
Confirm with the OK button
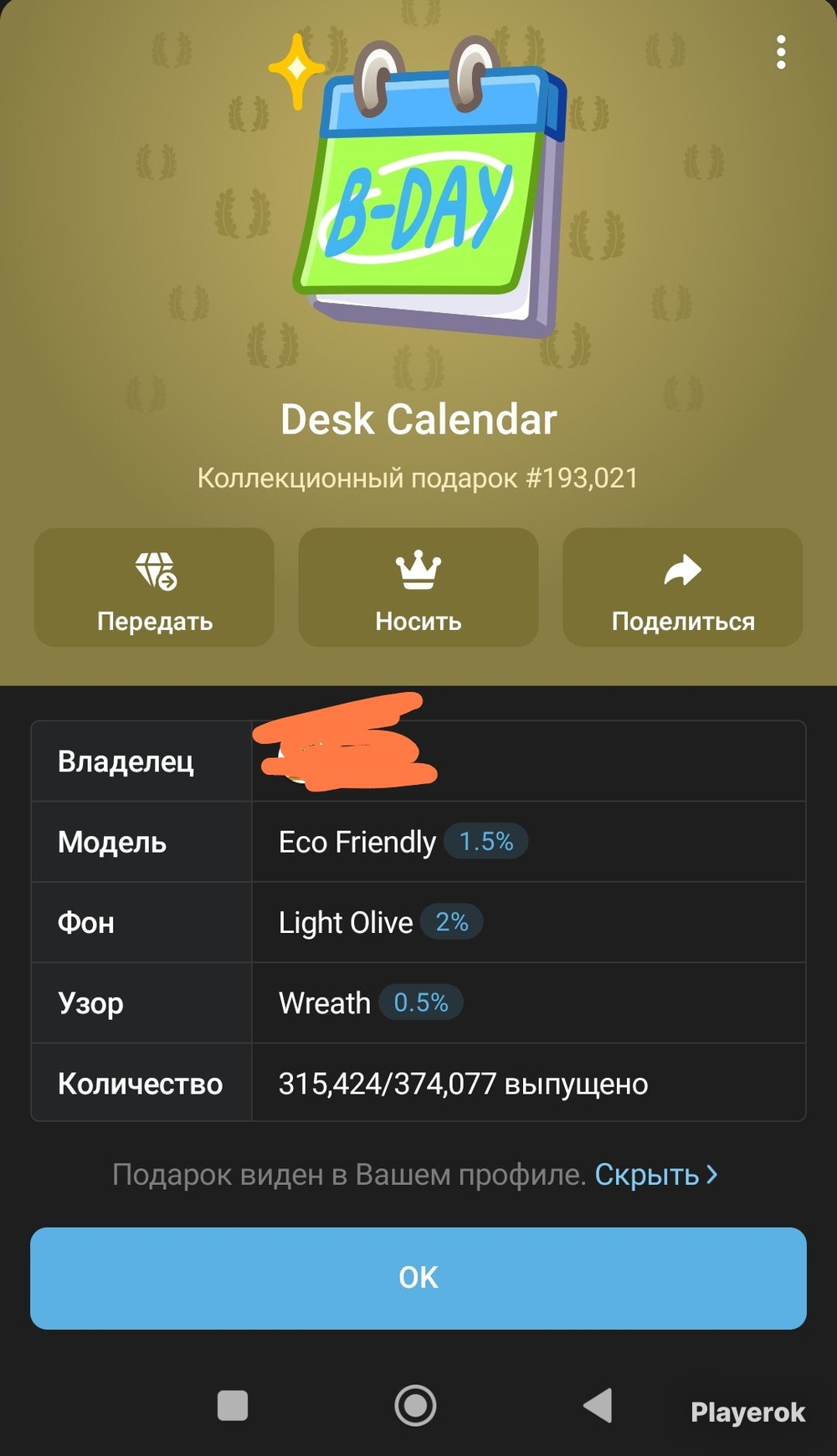coord(418,1278)
